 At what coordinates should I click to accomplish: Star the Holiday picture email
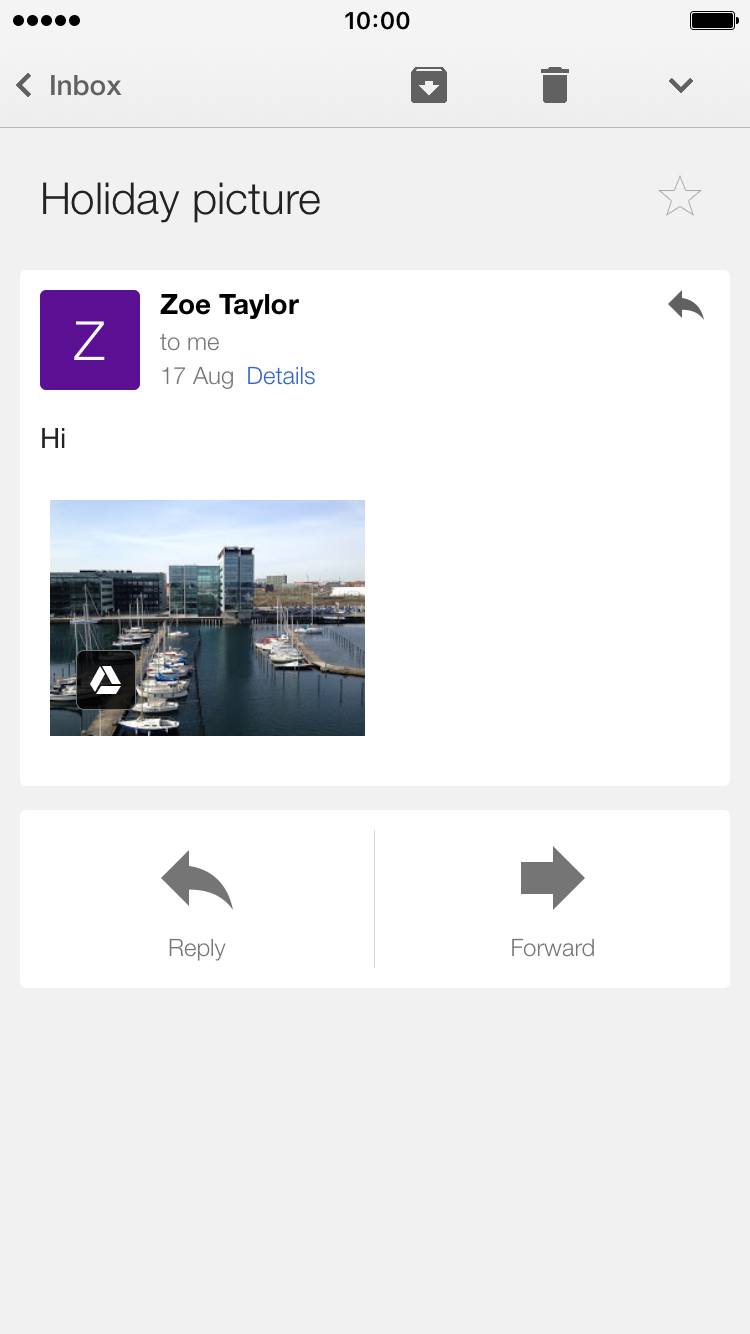click(x=680, y=197)
